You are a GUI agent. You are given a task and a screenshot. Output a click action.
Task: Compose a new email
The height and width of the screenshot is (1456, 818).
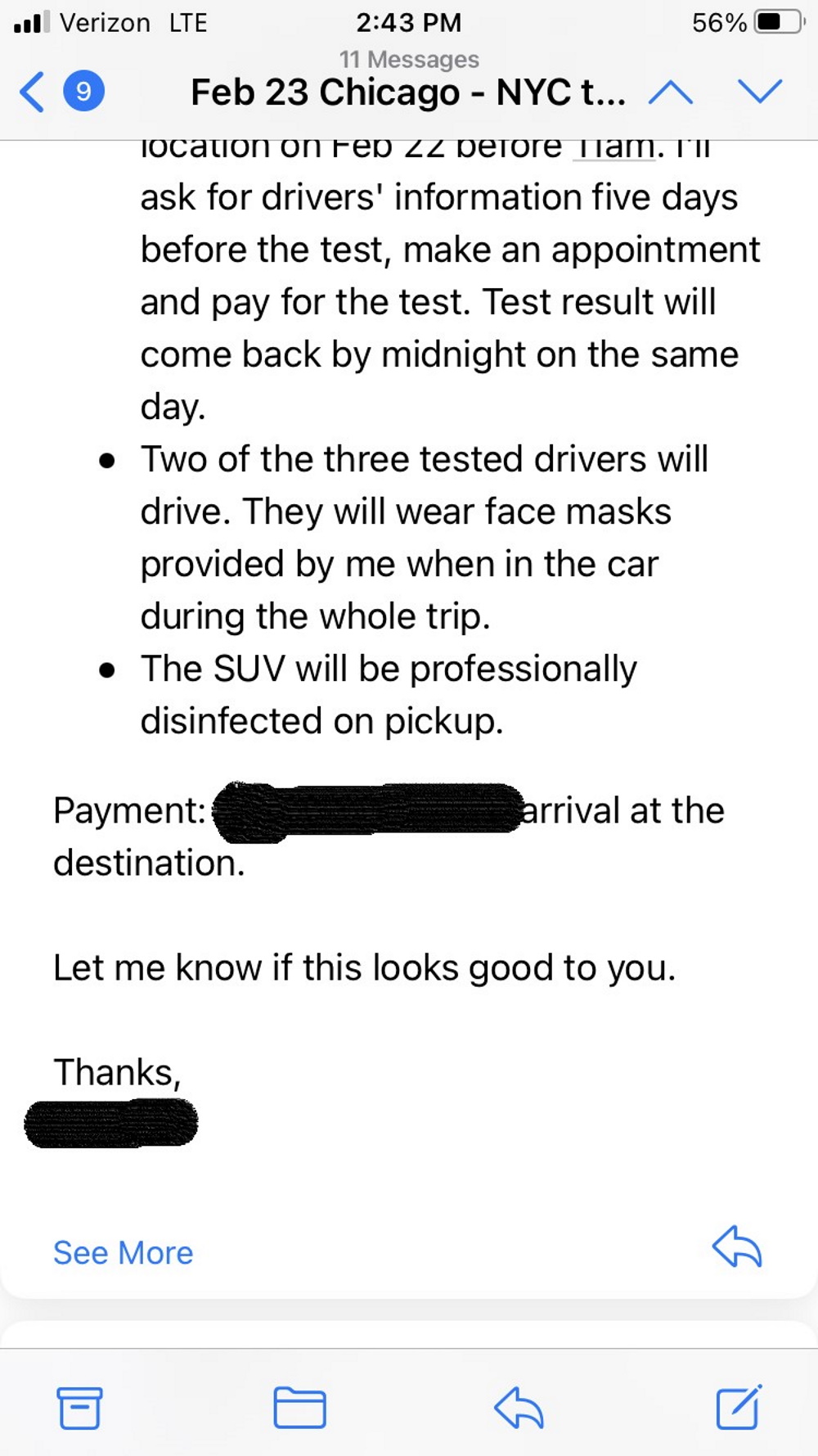point(739,1407)
